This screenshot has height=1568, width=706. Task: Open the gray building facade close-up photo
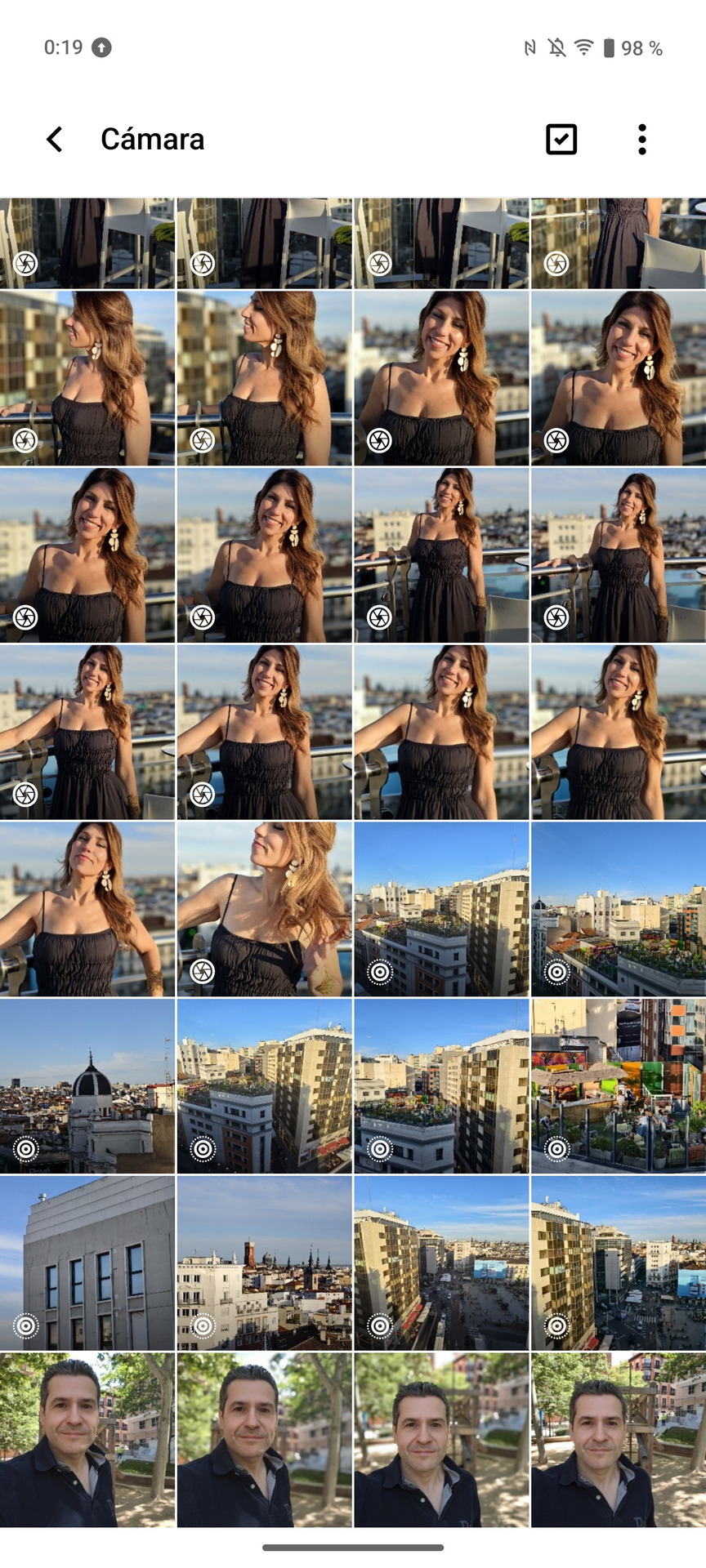coord(87,1263)
